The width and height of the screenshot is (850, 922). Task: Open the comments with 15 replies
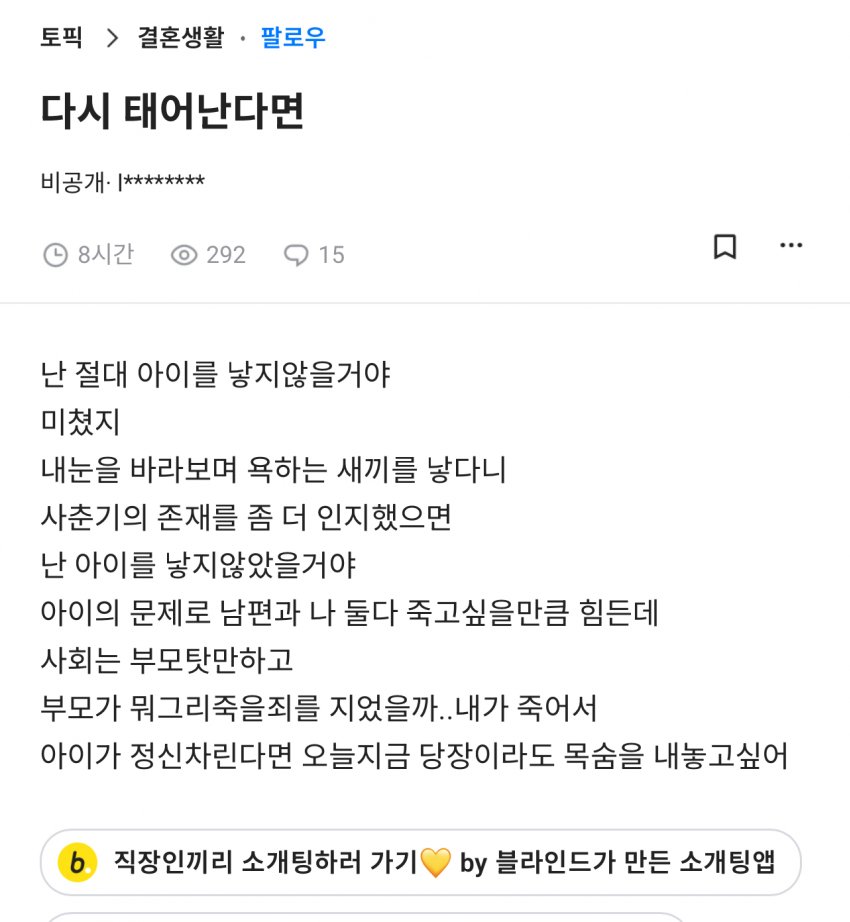coord(314,255)
